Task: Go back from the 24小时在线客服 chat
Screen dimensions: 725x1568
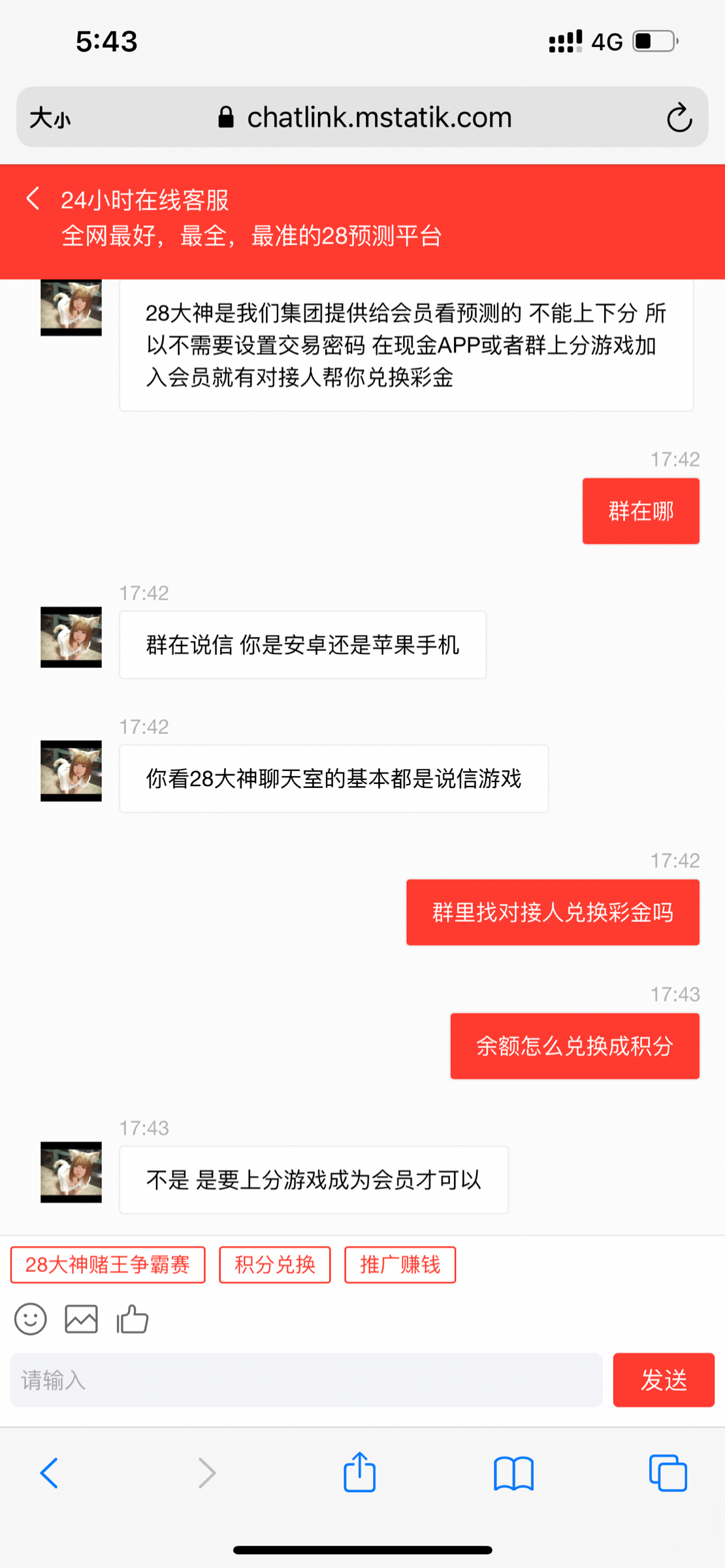Action: pos(33,199)
